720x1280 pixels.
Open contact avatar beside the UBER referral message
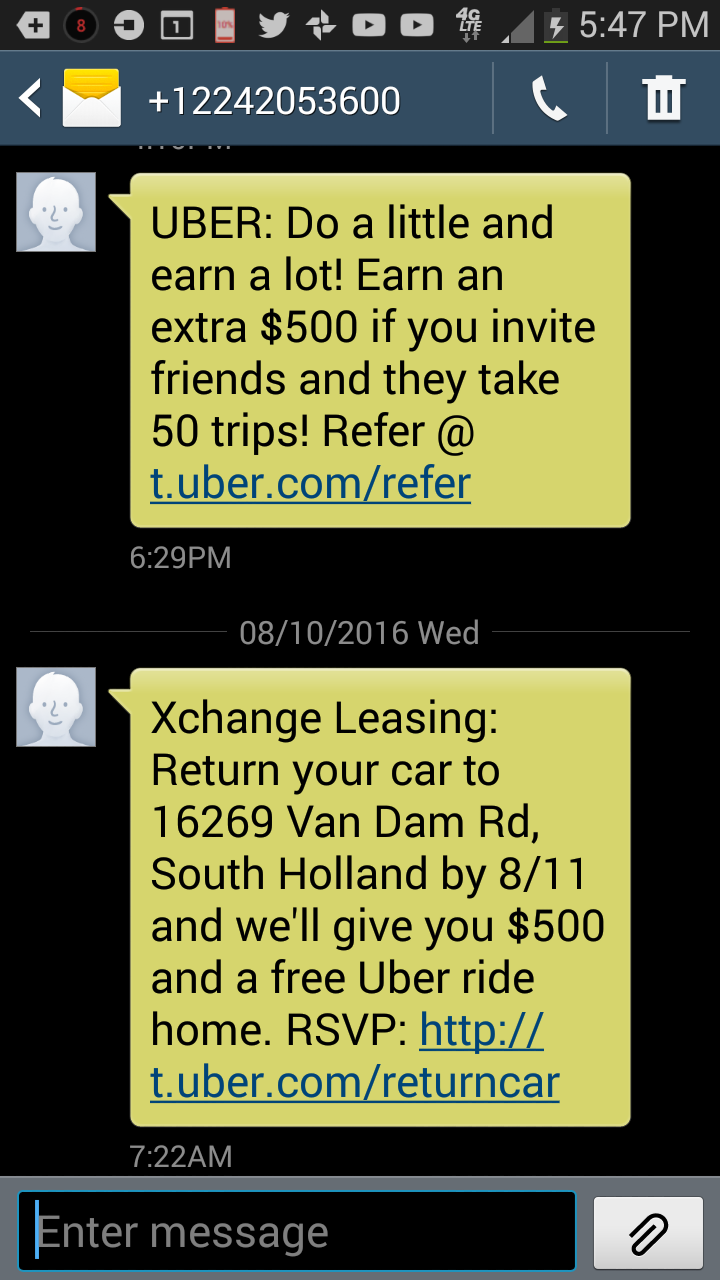56,212
